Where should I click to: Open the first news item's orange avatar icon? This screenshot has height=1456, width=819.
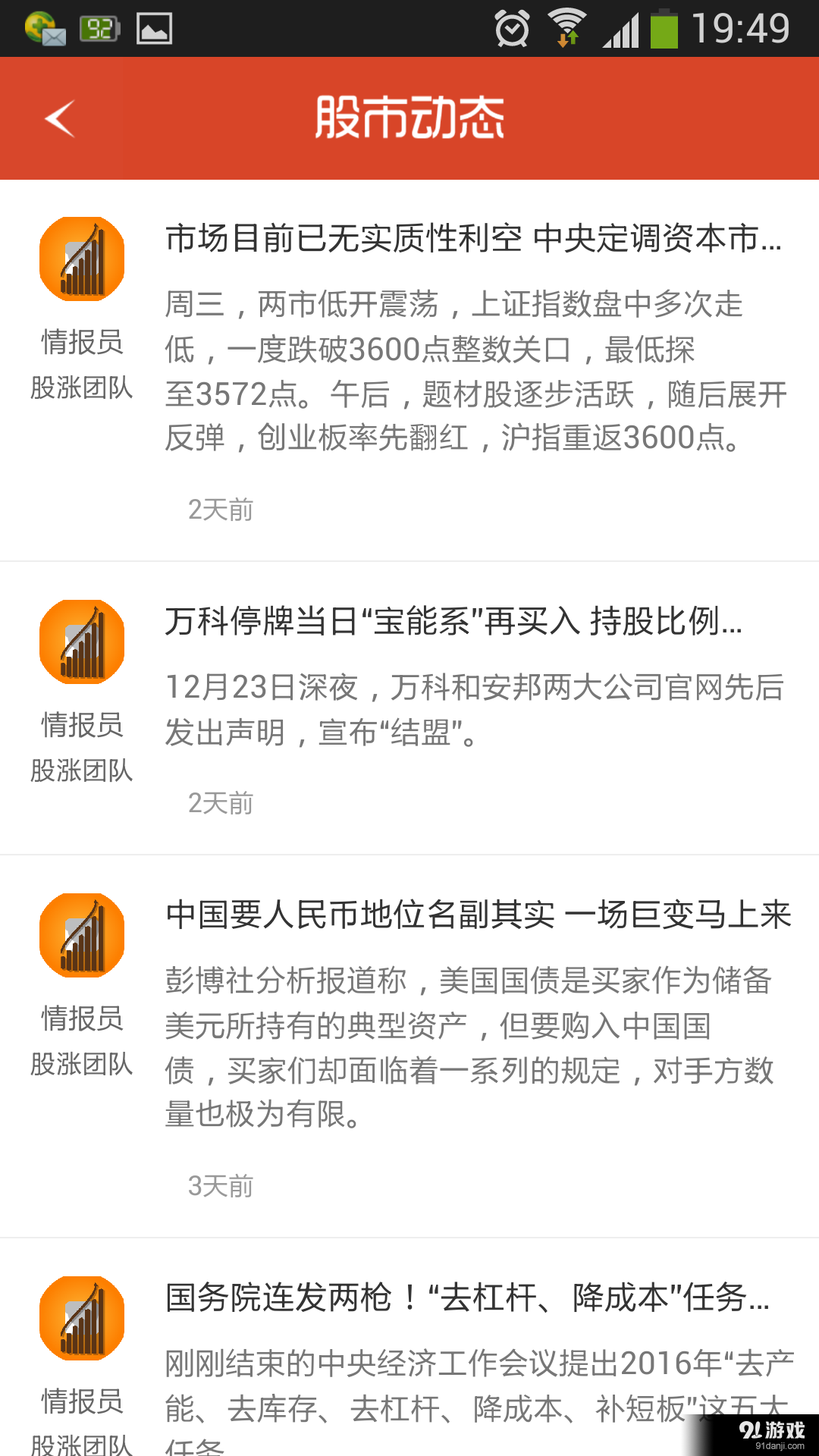(81, 258)
